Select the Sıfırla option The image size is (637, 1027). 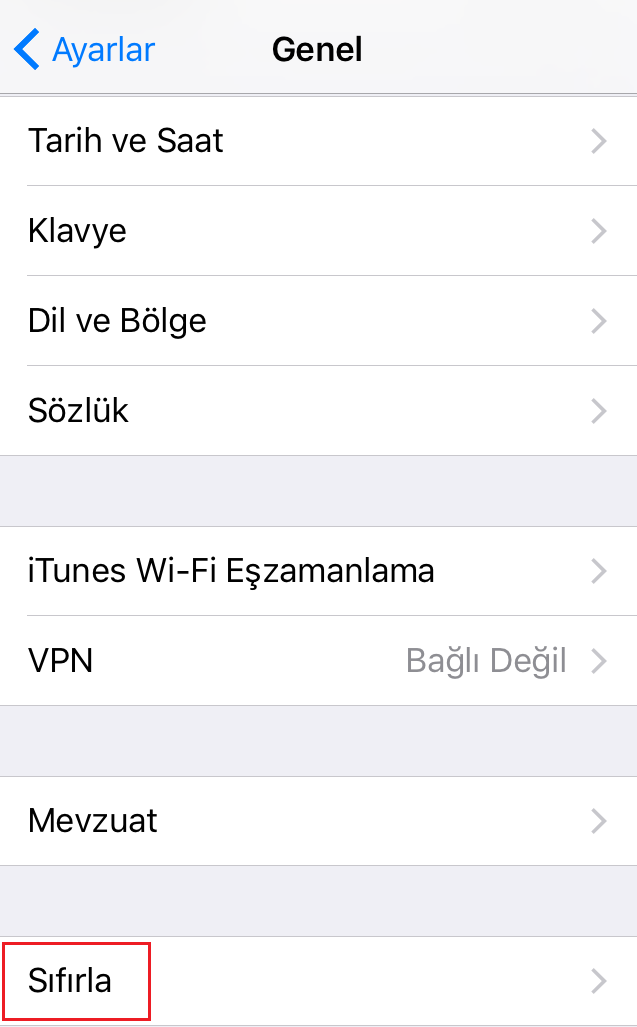click(318, 981)
